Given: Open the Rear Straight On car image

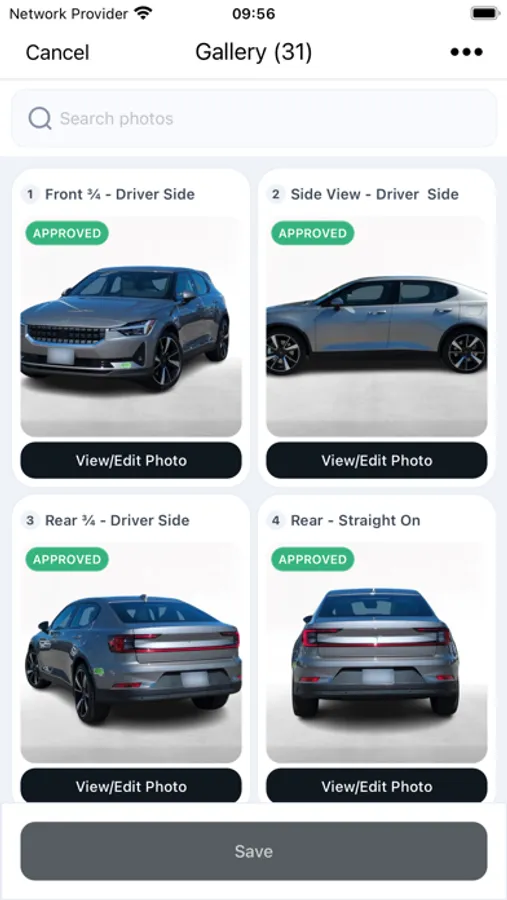Looking at the screenshot, I should tap(377, 653).
